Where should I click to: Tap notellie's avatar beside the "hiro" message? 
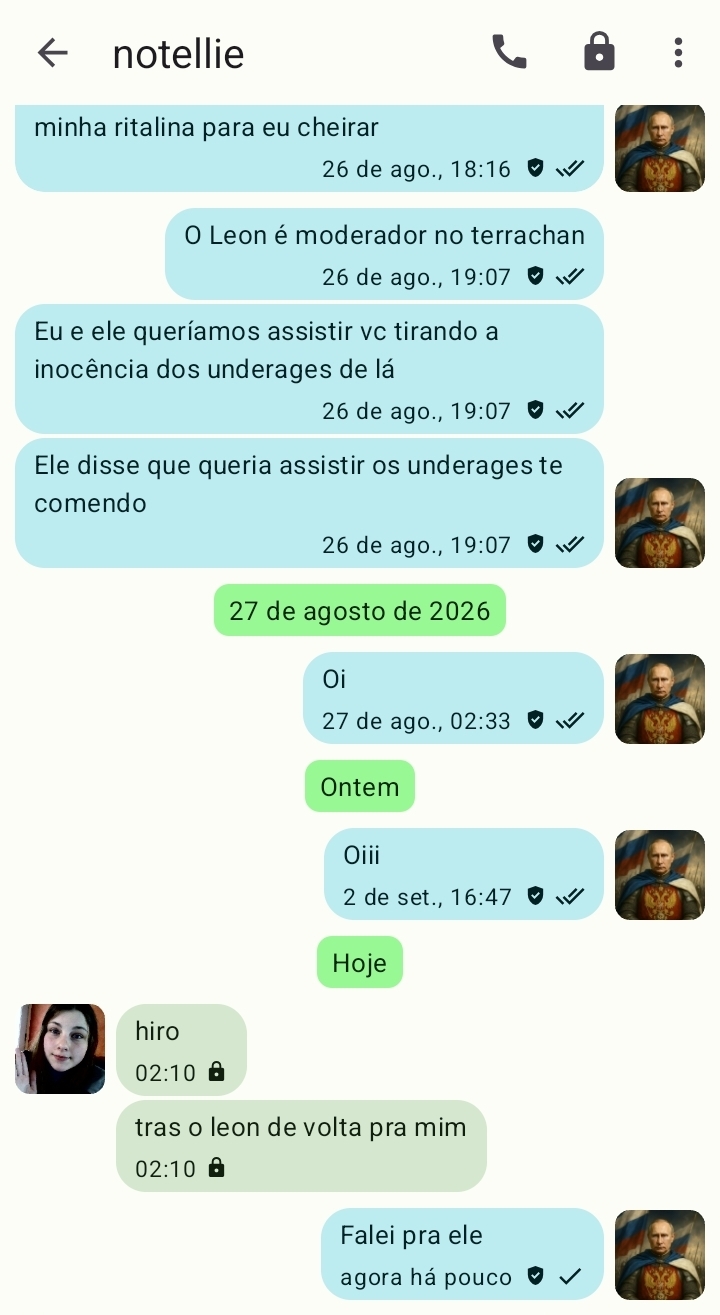pos(60,1049)
